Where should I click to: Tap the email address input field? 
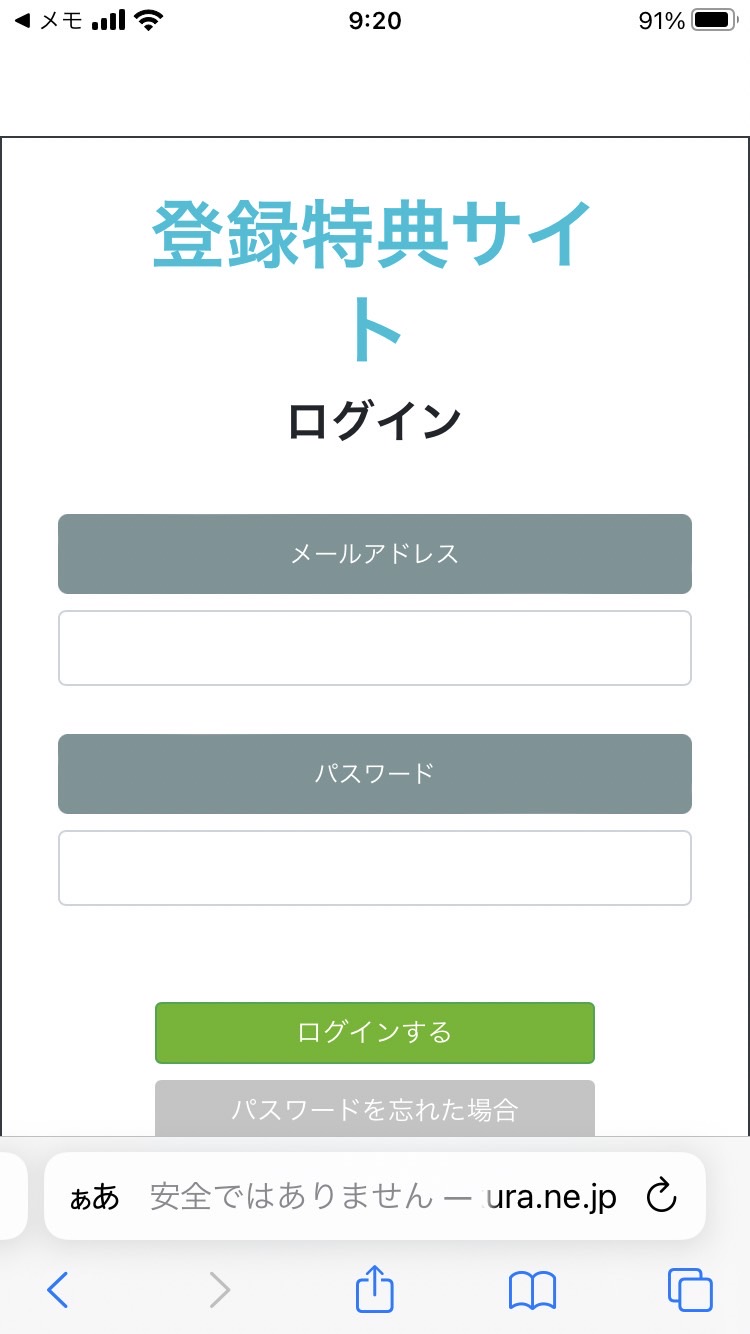point(375,648)
